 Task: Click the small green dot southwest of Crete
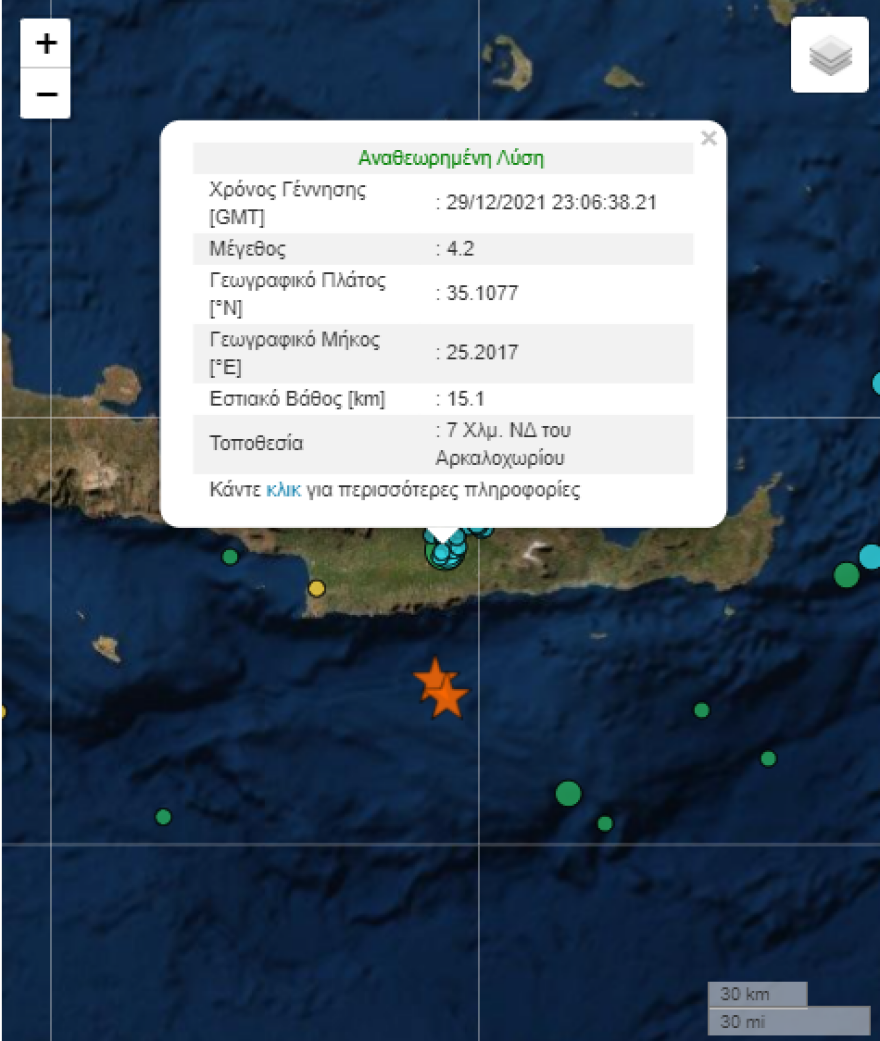162,818
